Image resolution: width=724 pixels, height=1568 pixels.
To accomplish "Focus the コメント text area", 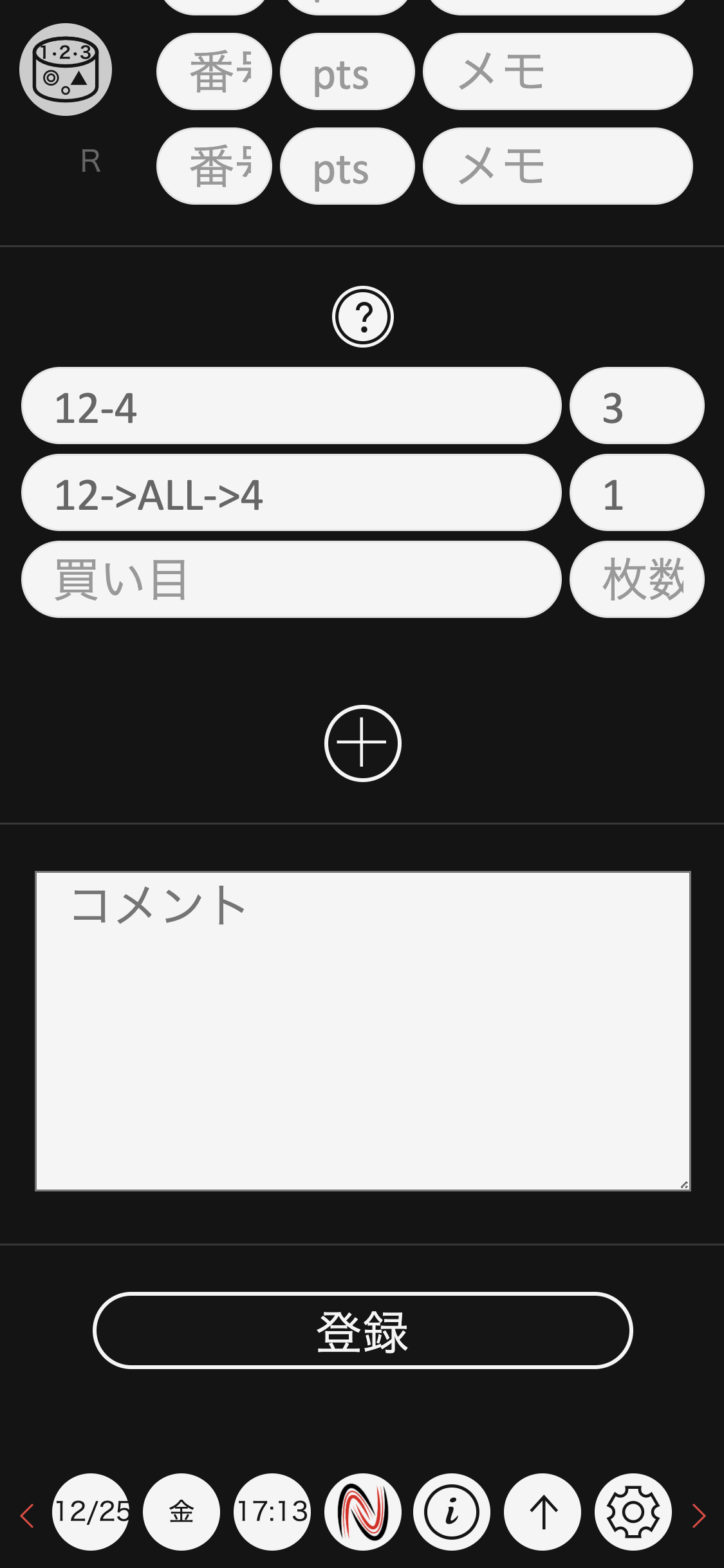I will pyautogui.click(x=362, y=1031).
